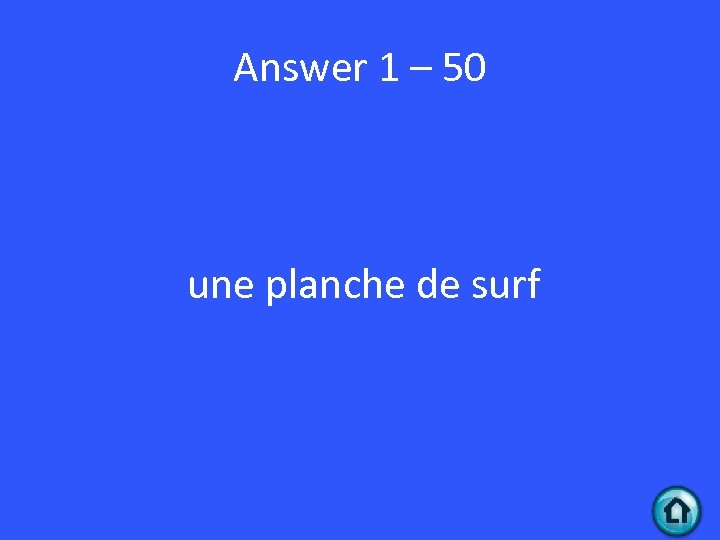Tap the home icon to return
Screen dimensions: 720x540
pyautogui.click(x=677, y=511)
